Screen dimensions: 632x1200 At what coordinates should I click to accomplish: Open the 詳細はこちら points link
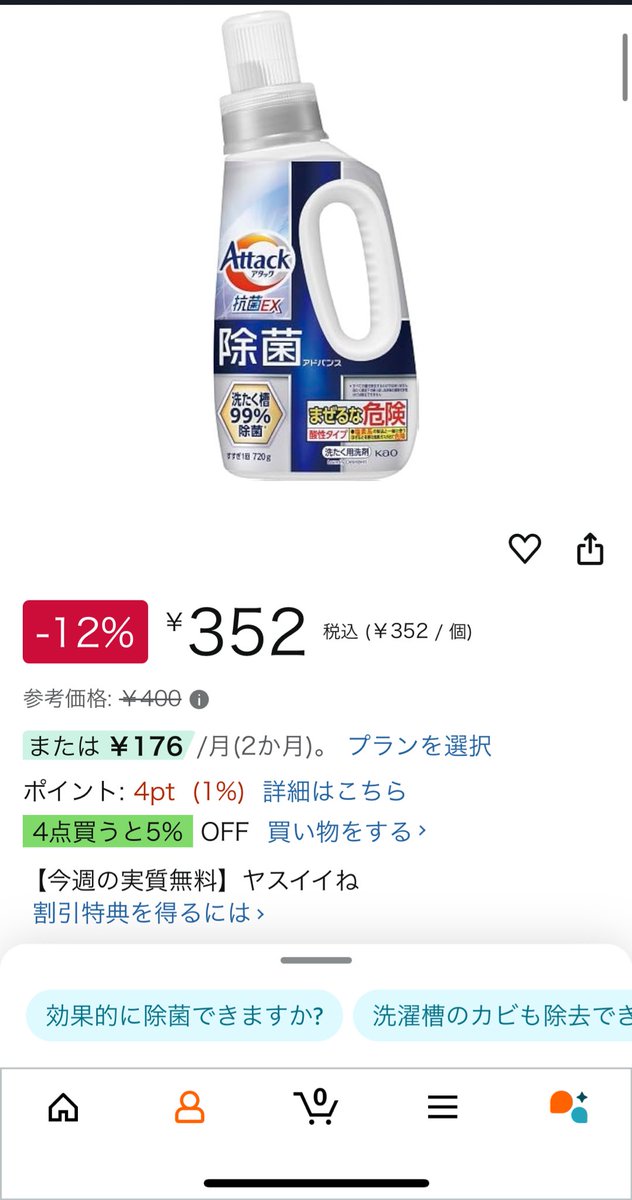pyautogui.click(x=335, y=791)
